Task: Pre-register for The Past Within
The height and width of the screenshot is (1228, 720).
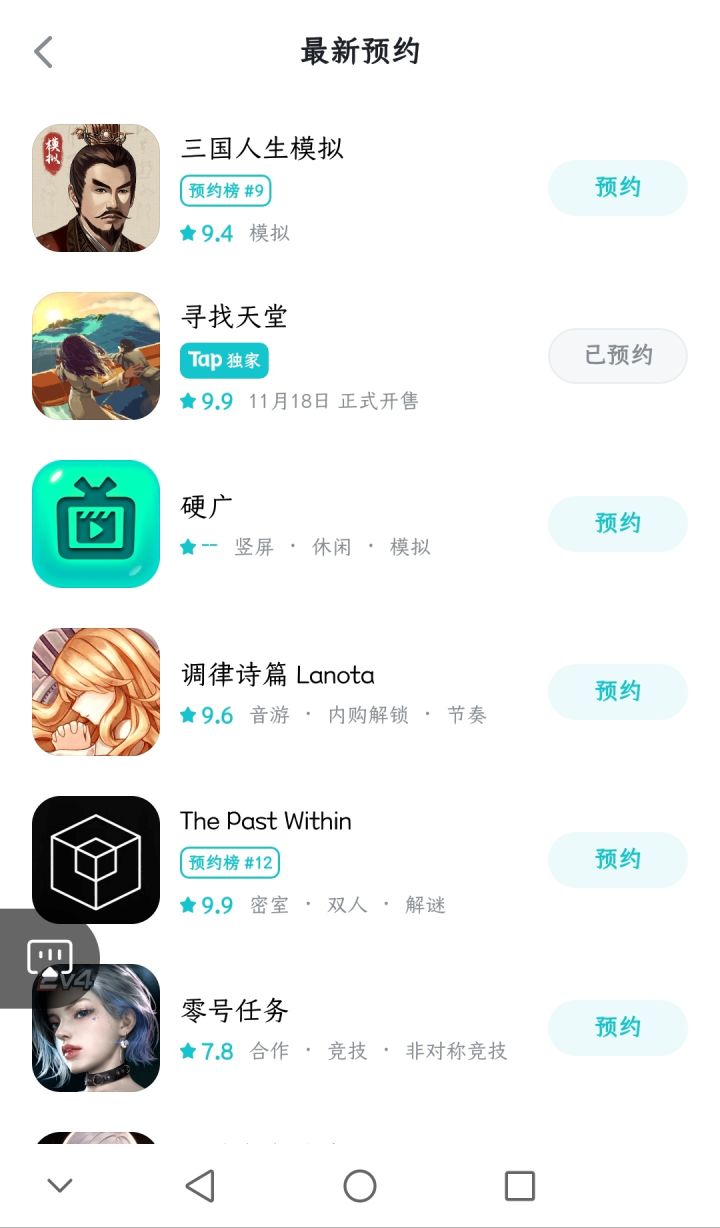Action: click(x=618, y=860)
